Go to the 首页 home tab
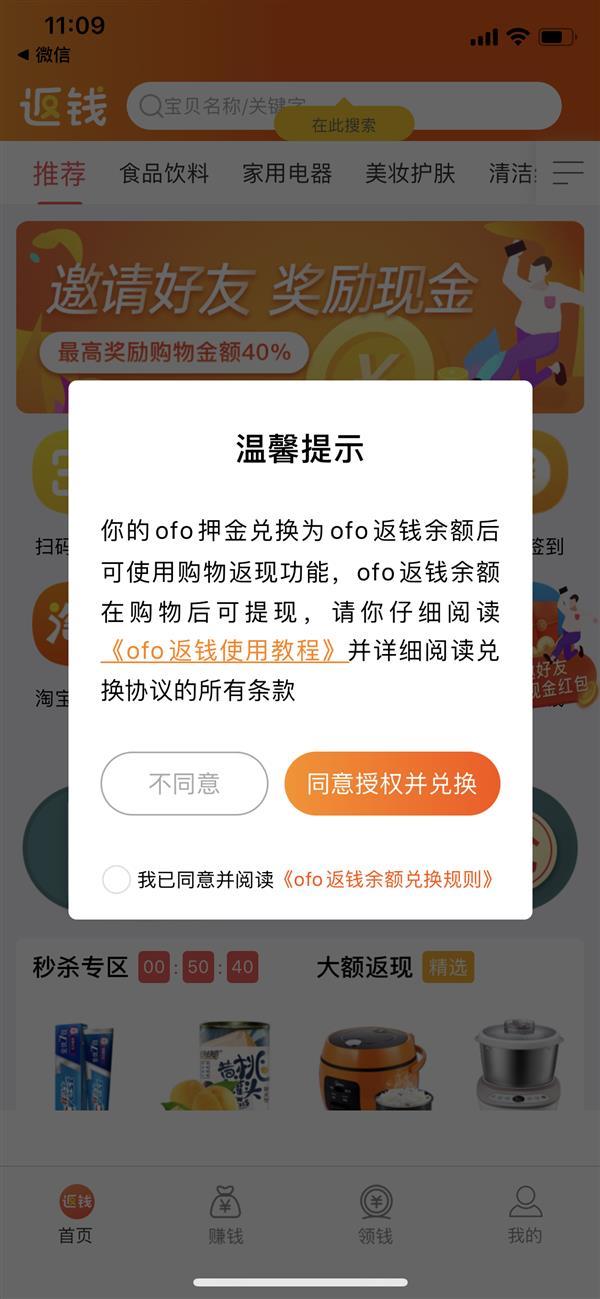Image resolution: width=600 pixels, height=1299 pixels. [76, 1215]
